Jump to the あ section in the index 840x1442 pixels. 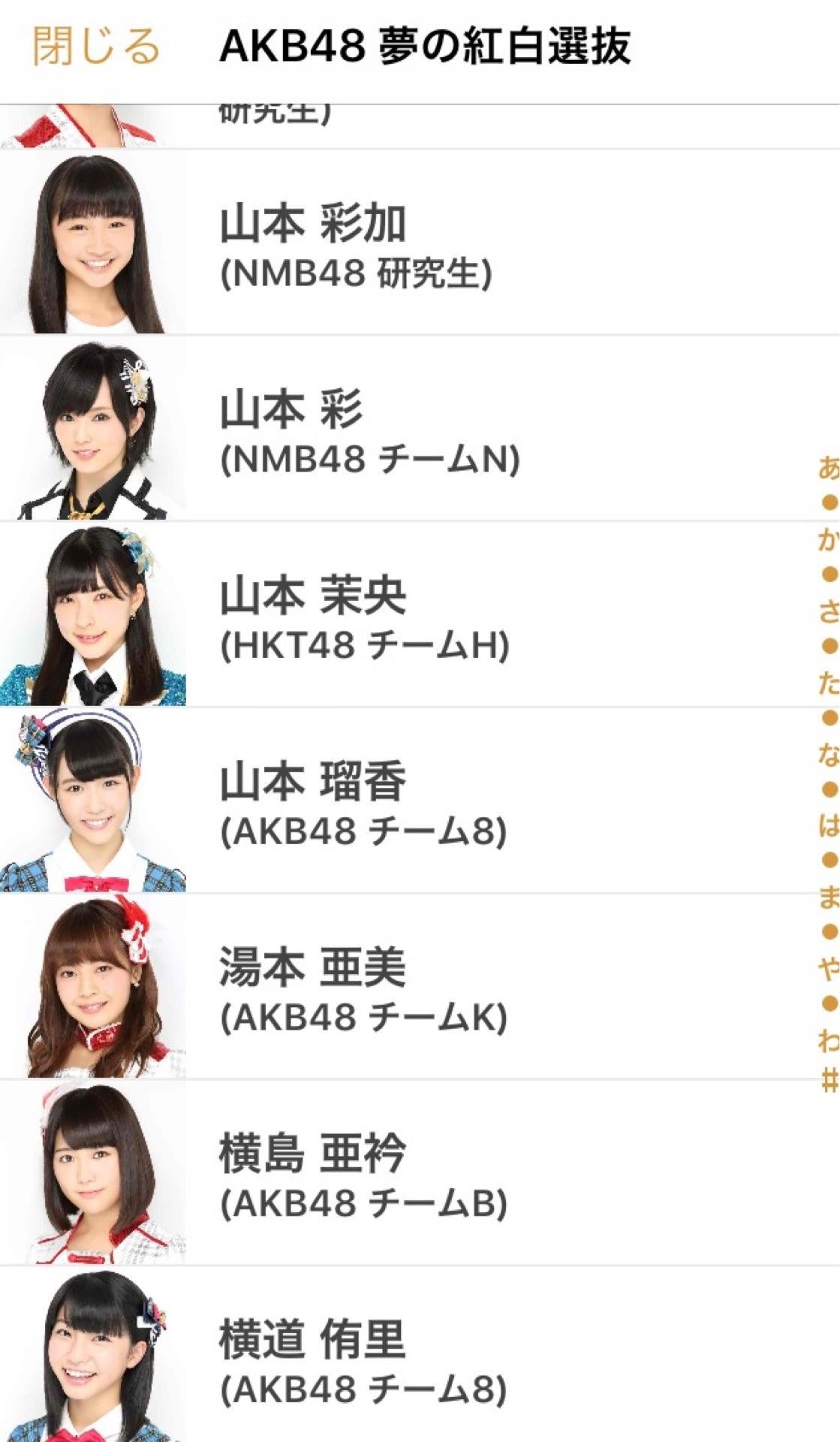(829, 467)
